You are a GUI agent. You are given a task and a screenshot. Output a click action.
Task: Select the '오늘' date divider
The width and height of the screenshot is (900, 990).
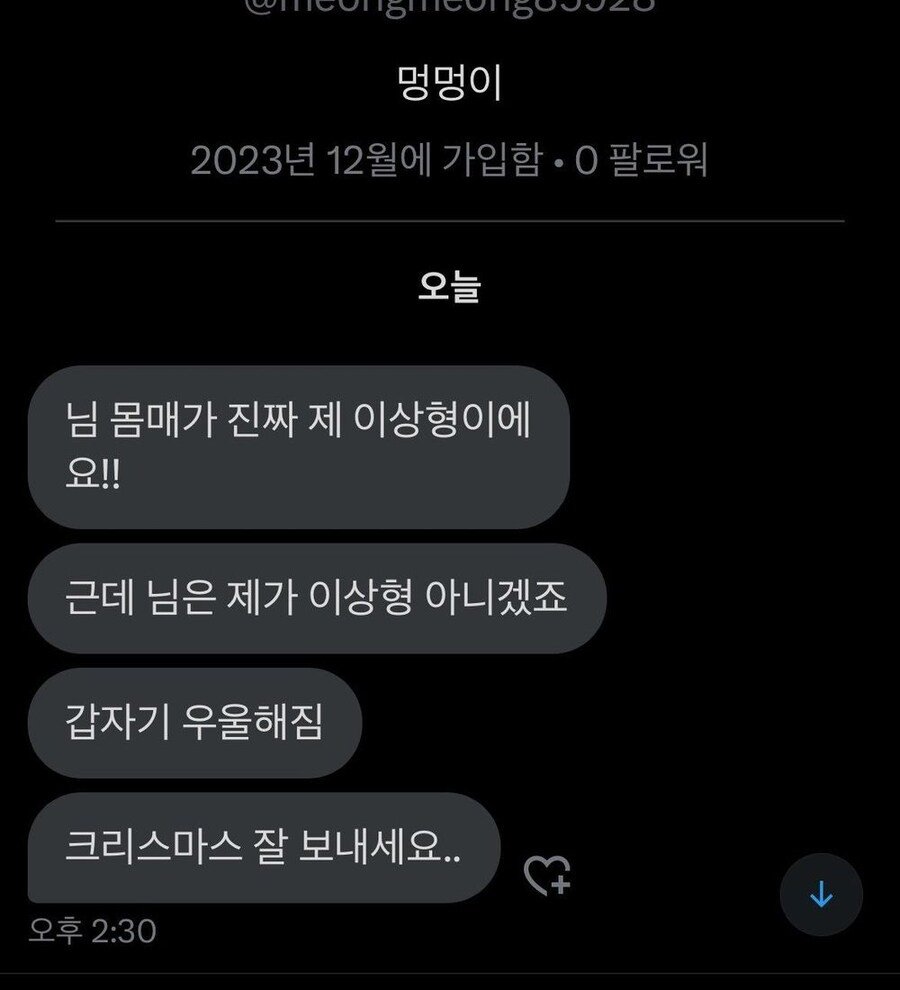pyautogui.click(x=449, y=287)
